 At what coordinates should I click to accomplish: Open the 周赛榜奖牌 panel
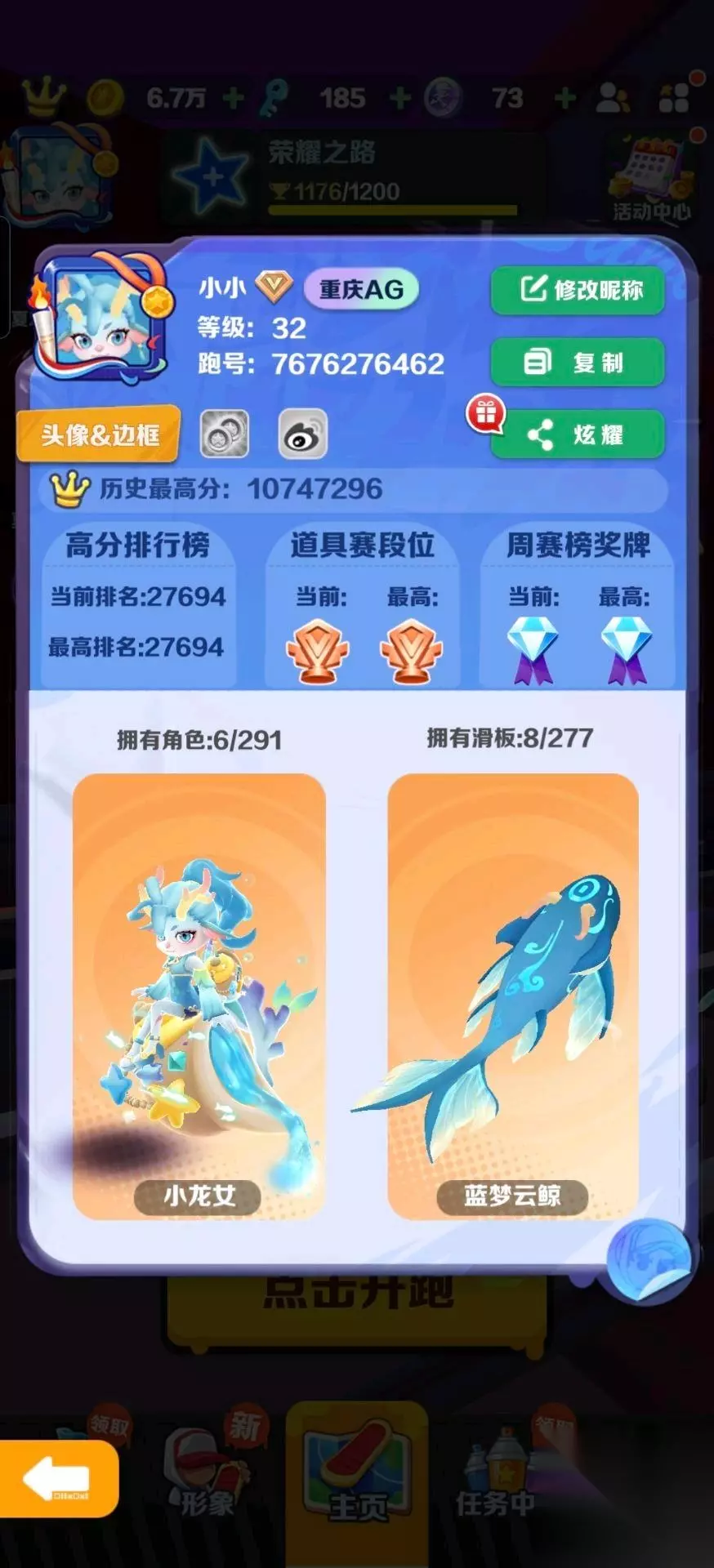[578, 604]
